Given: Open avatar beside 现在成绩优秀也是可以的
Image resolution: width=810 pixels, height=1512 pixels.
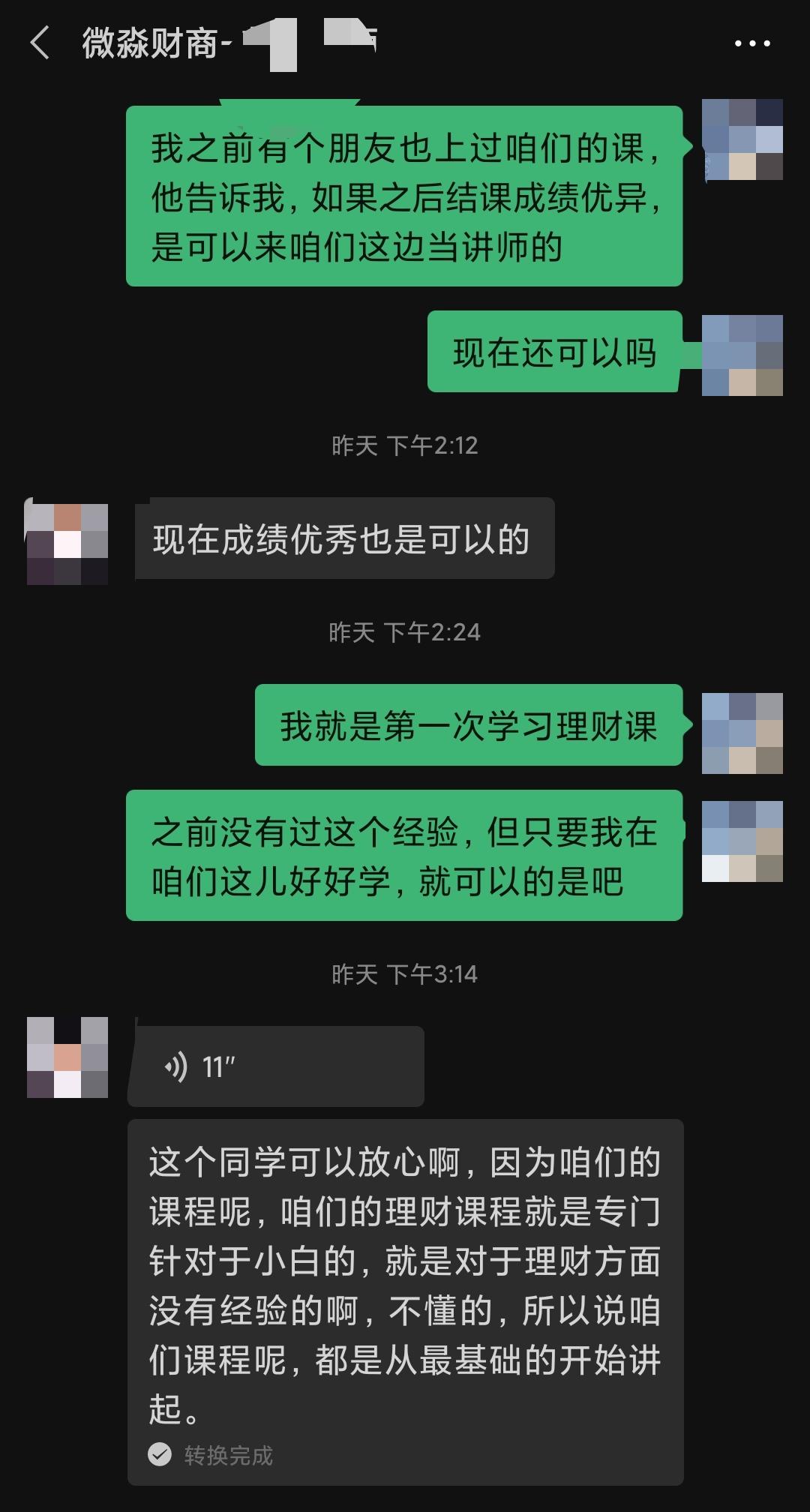Looking at the screenshot, I should click(67, 544).
